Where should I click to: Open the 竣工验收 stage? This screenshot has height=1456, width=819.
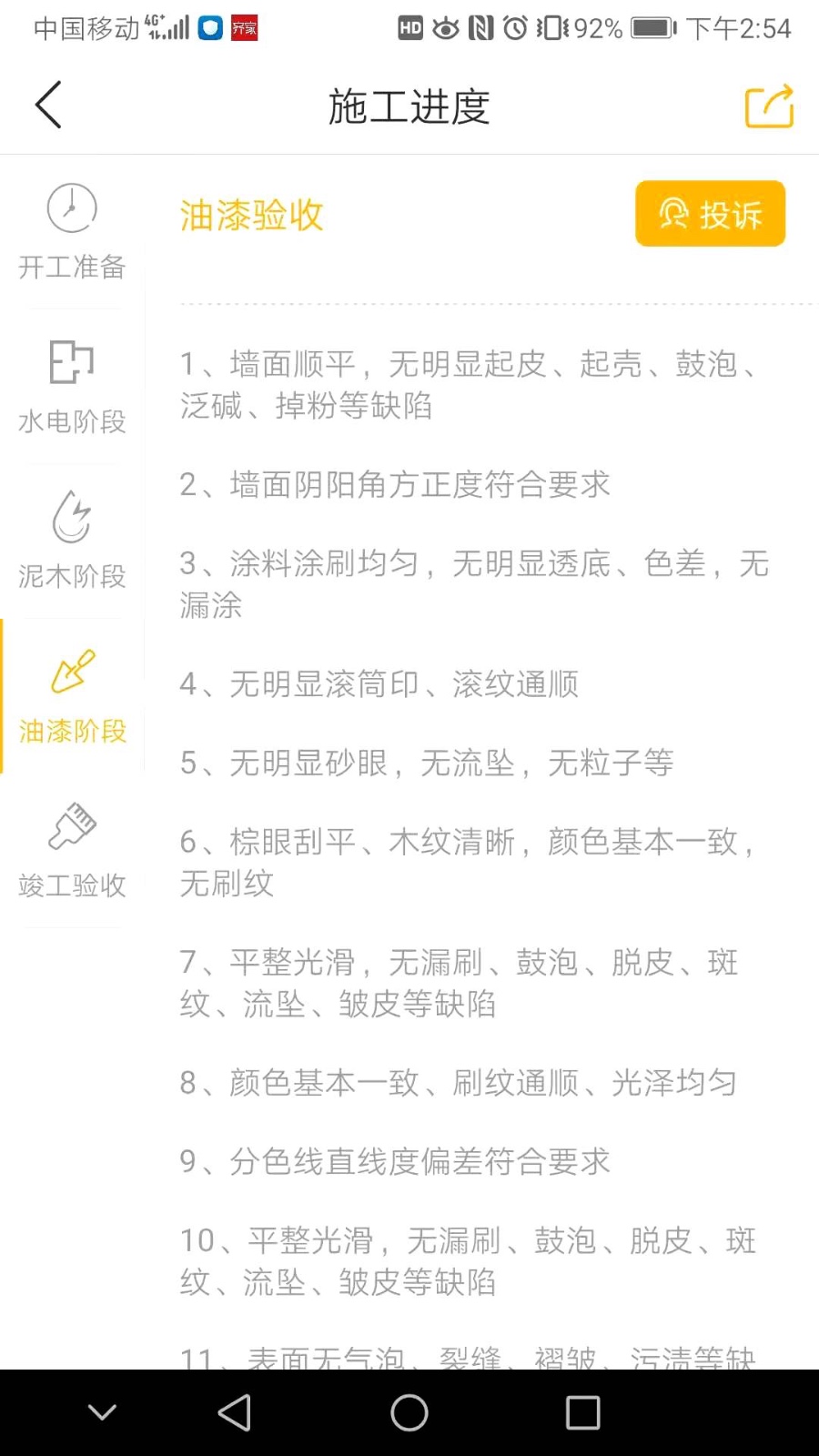(72, 851)
